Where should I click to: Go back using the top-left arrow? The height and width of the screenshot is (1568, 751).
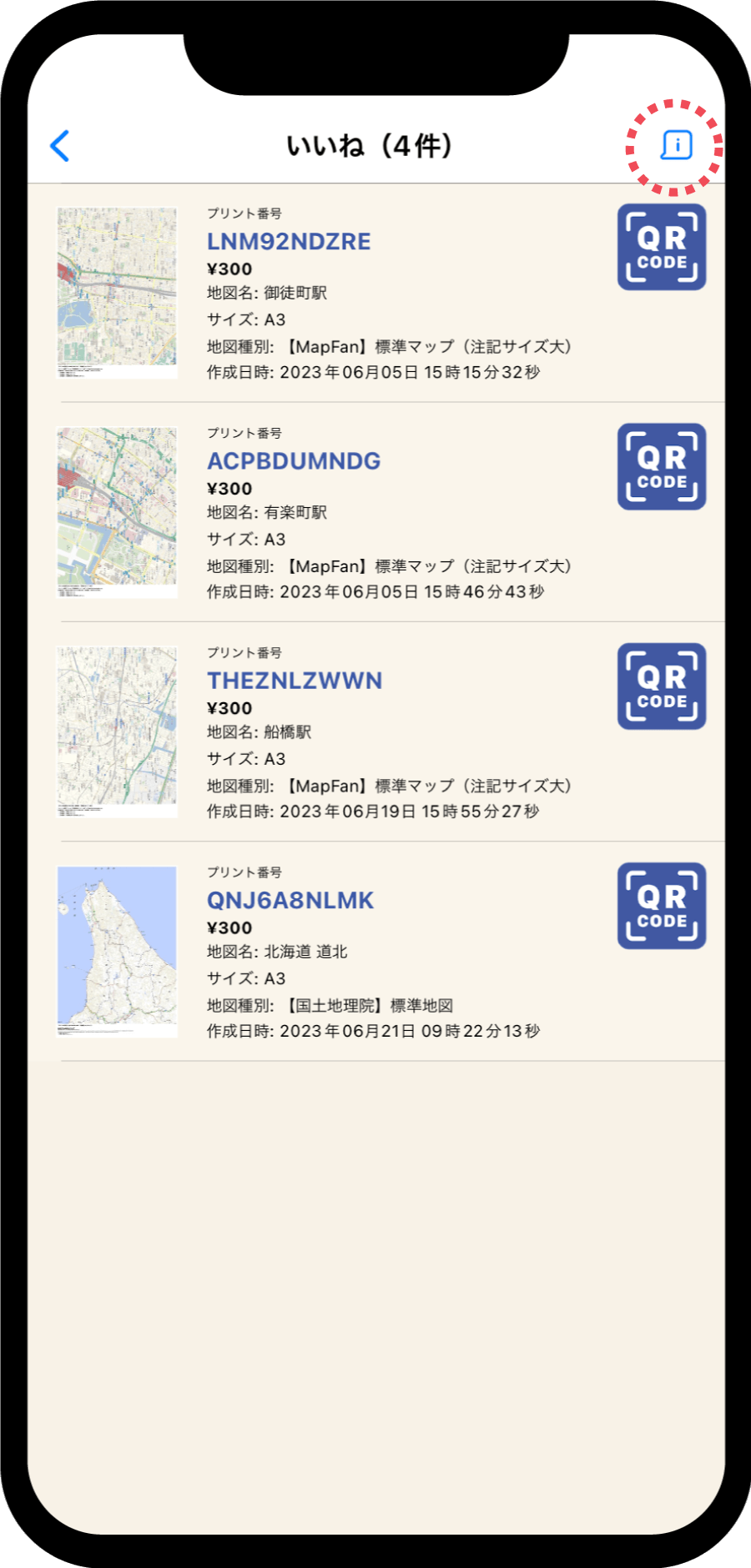point(60,146)
